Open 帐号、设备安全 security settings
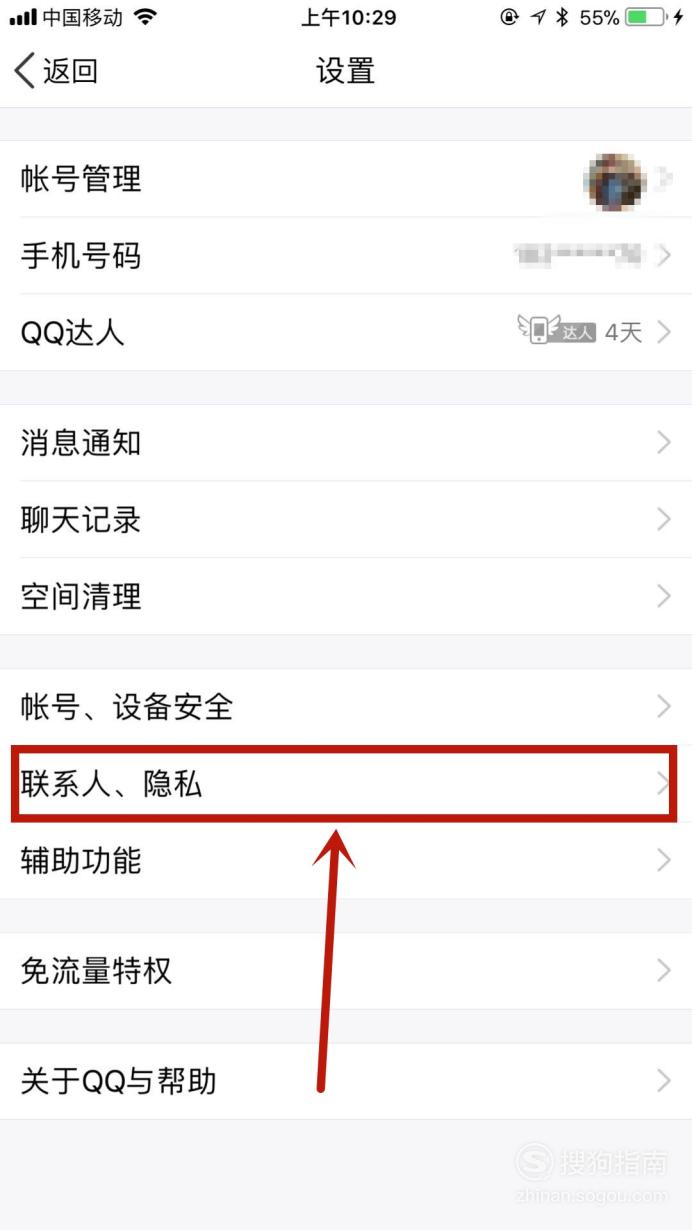This screenshot has width=692, height=1230. [346, 707]
